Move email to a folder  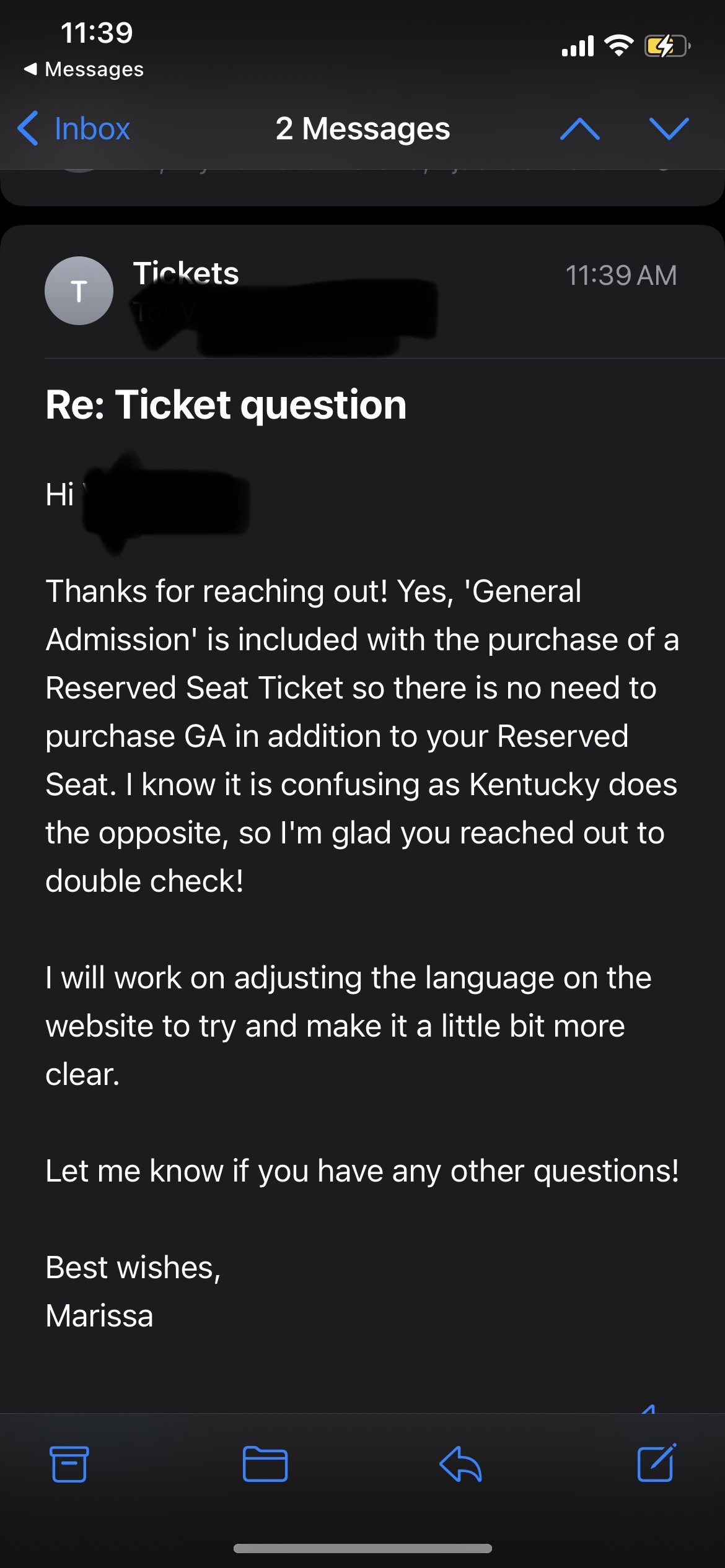tap(265, 1464)
